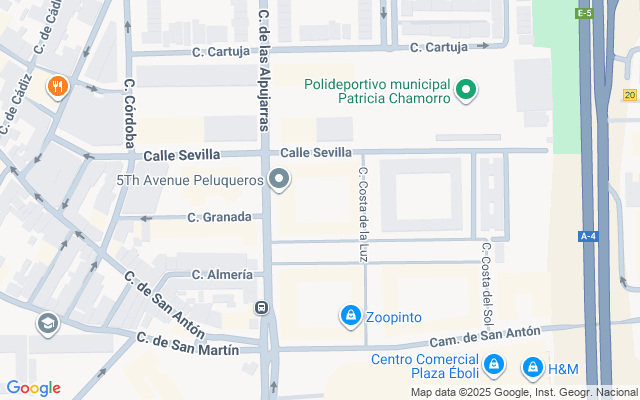Image resolution: width=640 pixels, height=400 pixels.
Task: Select the 5Th Avenue Peluqueros marker
Action: 279,180
